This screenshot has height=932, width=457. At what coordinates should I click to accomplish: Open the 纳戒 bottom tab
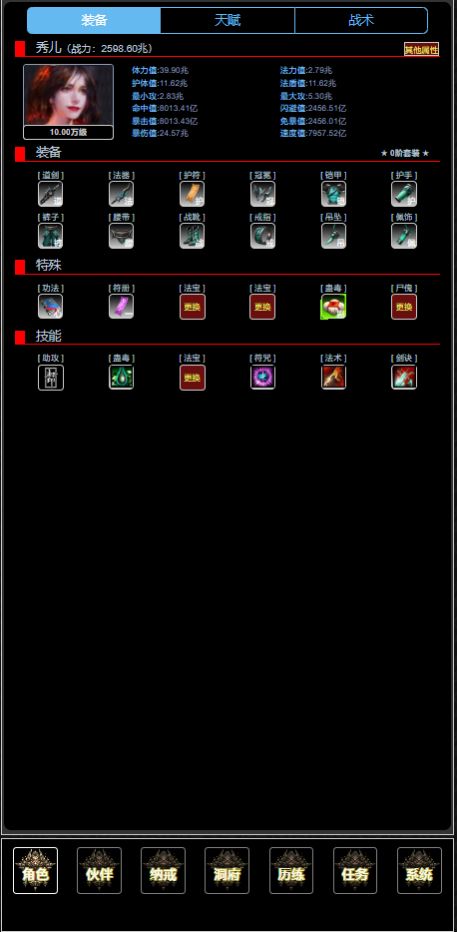tap(163, 871)
